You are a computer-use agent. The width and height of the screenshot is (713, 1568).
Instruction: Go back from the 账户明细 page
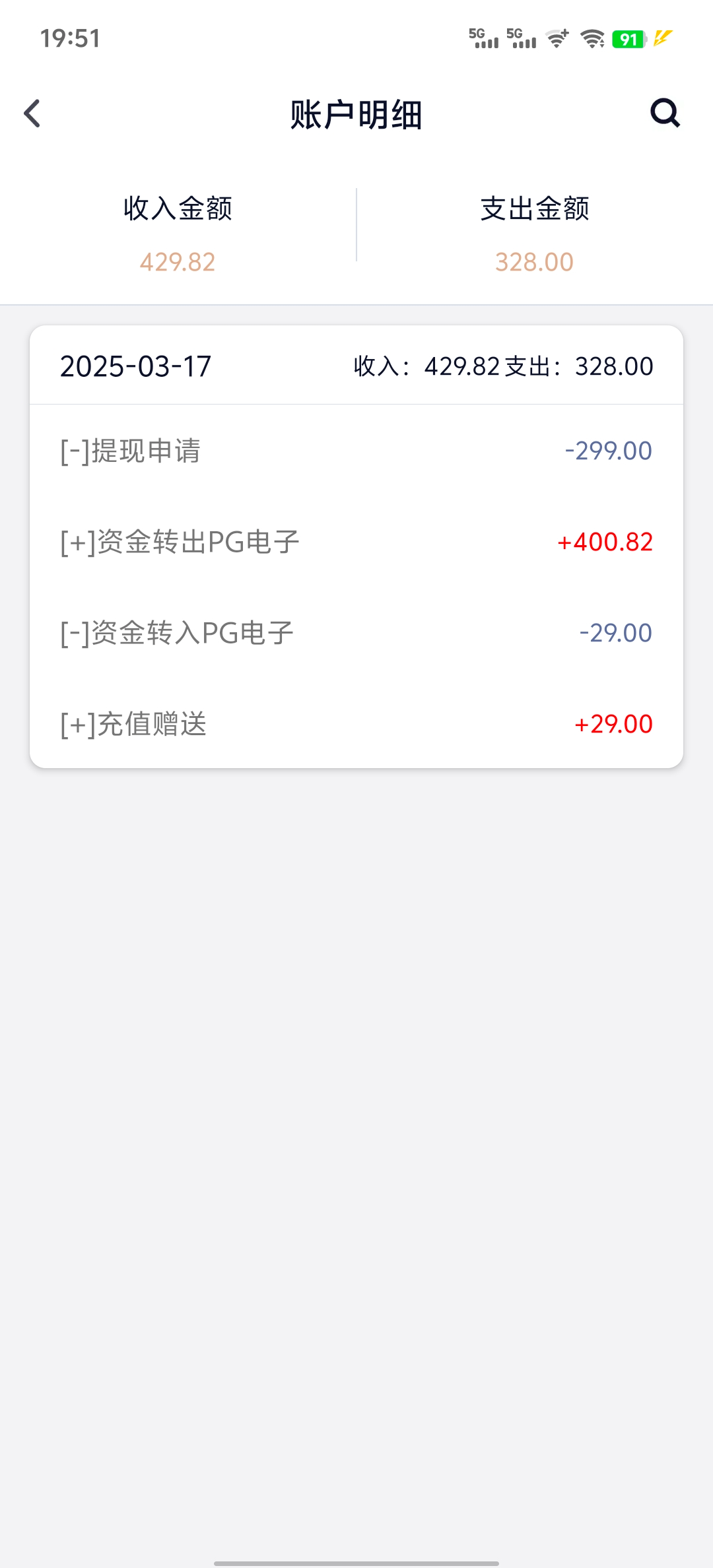point(32,114)
